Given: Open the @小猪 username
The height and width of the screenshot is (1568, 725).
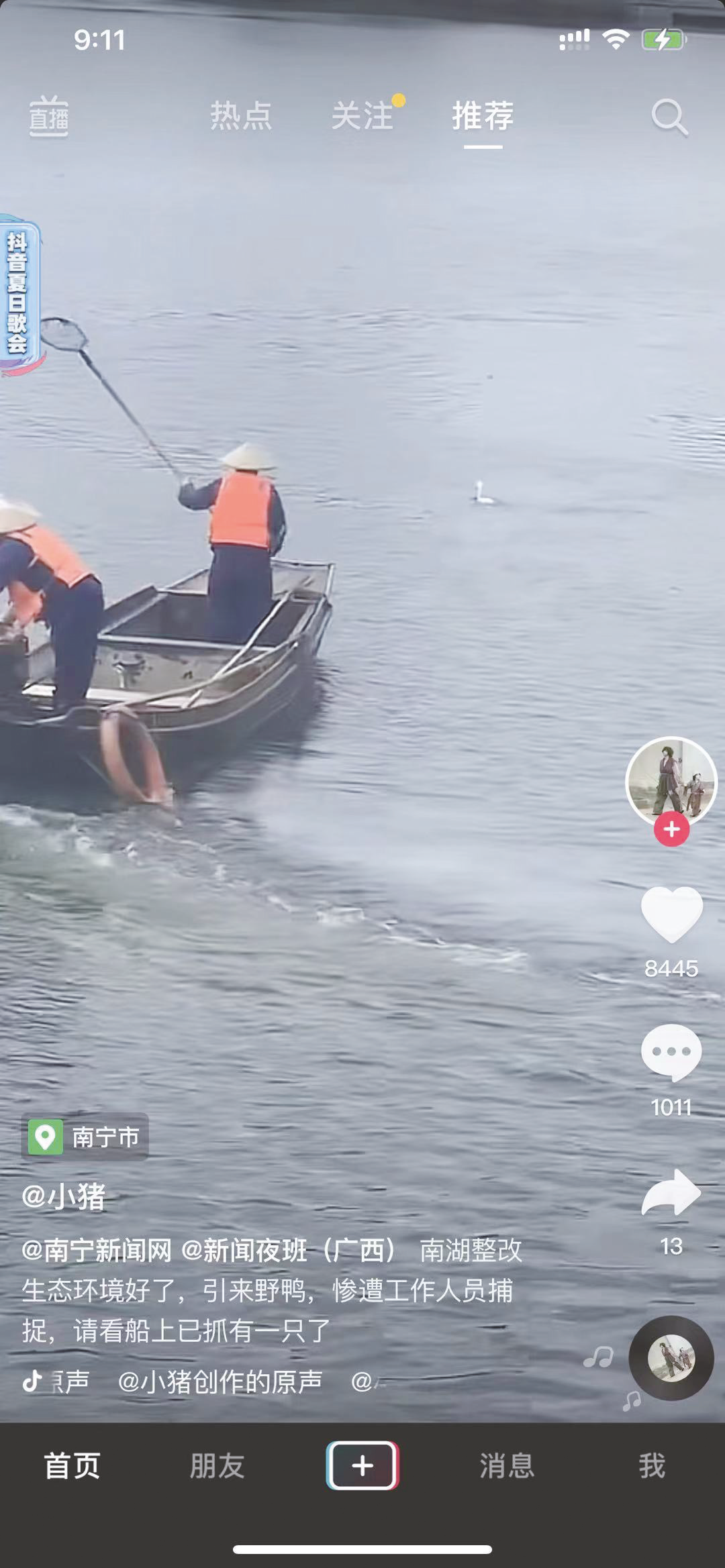Looking at the screenshot, I should pos(64,1196).
